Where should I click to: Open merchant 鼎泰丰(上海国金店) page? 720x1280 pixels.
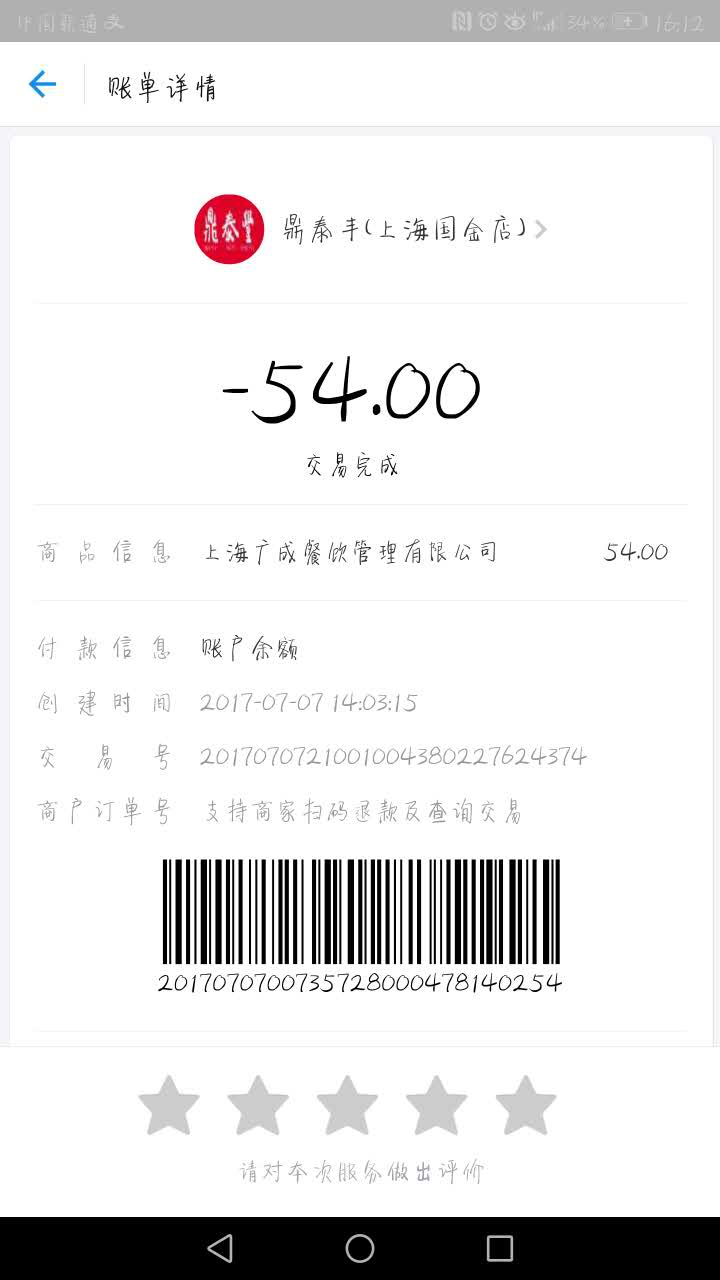click(x=372, y=229)
